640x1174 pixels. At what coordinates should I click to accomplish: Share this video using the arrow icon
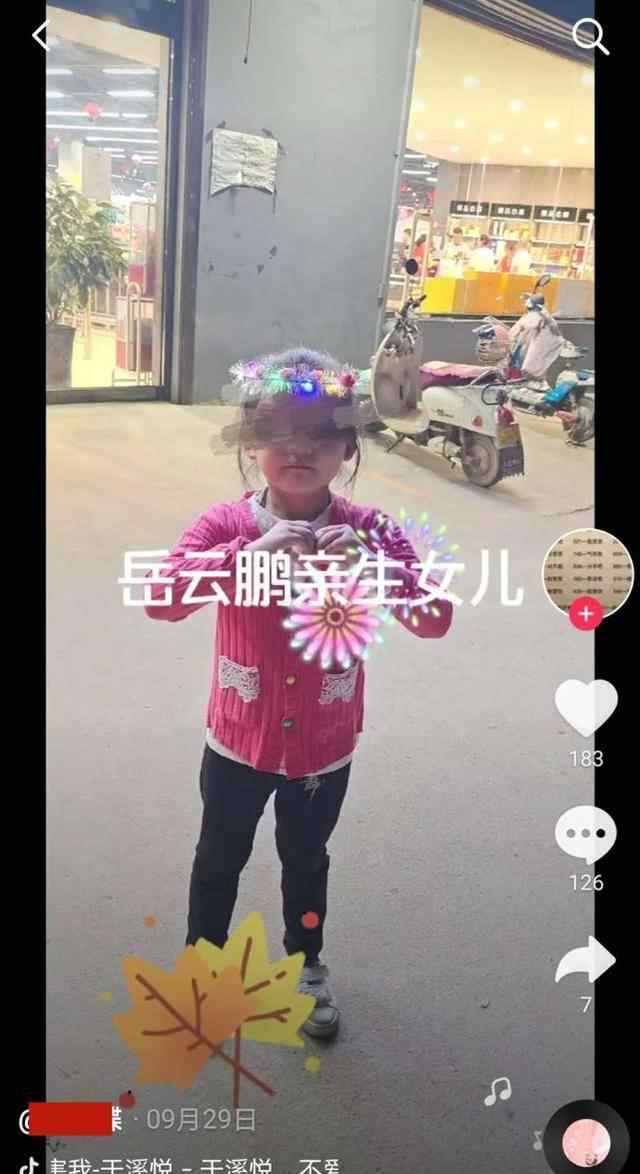tap(585, 961)
